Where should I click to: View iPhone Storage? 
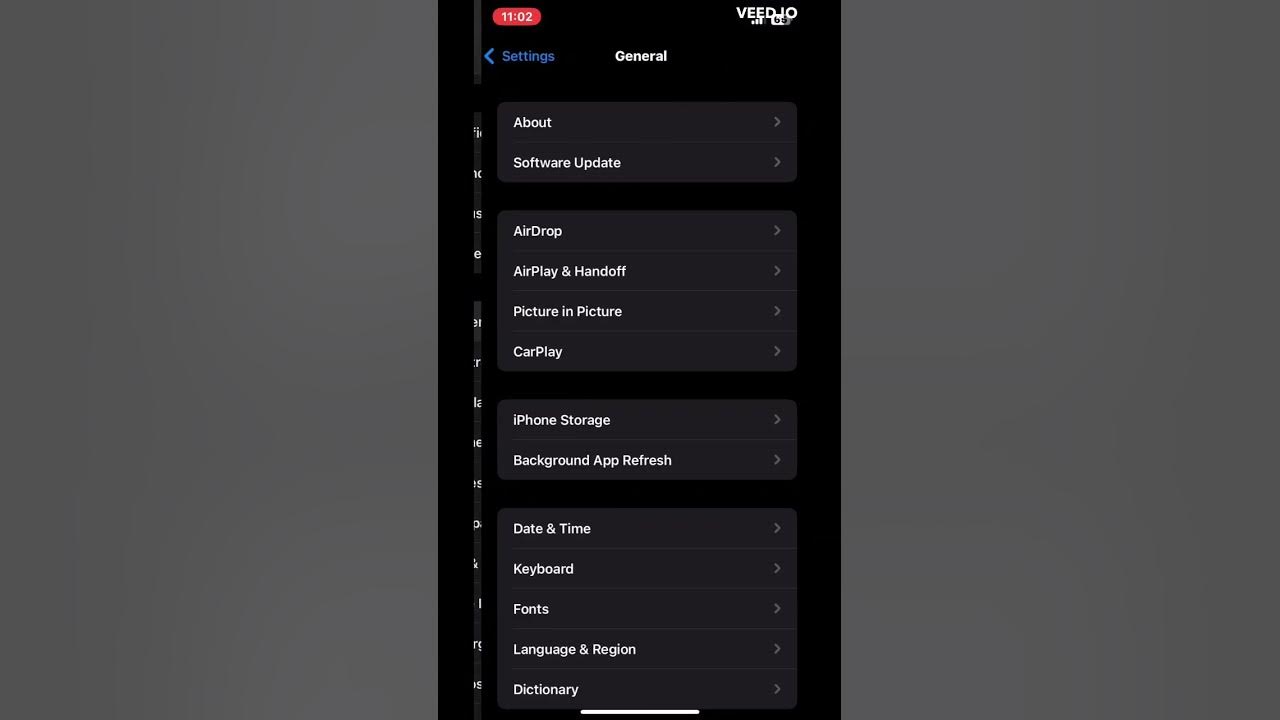point(646,420)
